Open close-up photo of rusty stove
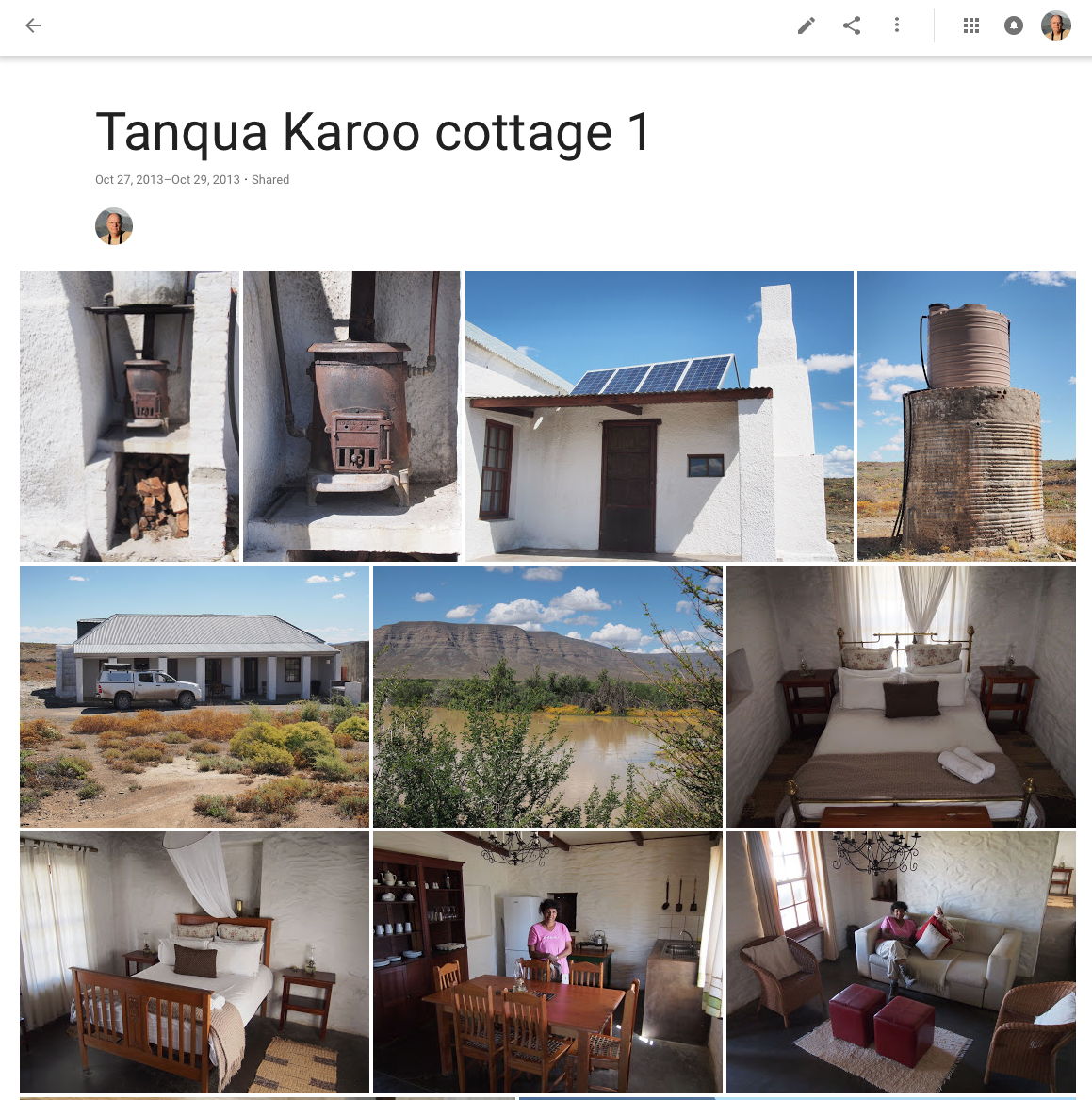 [x=351, y=416]
